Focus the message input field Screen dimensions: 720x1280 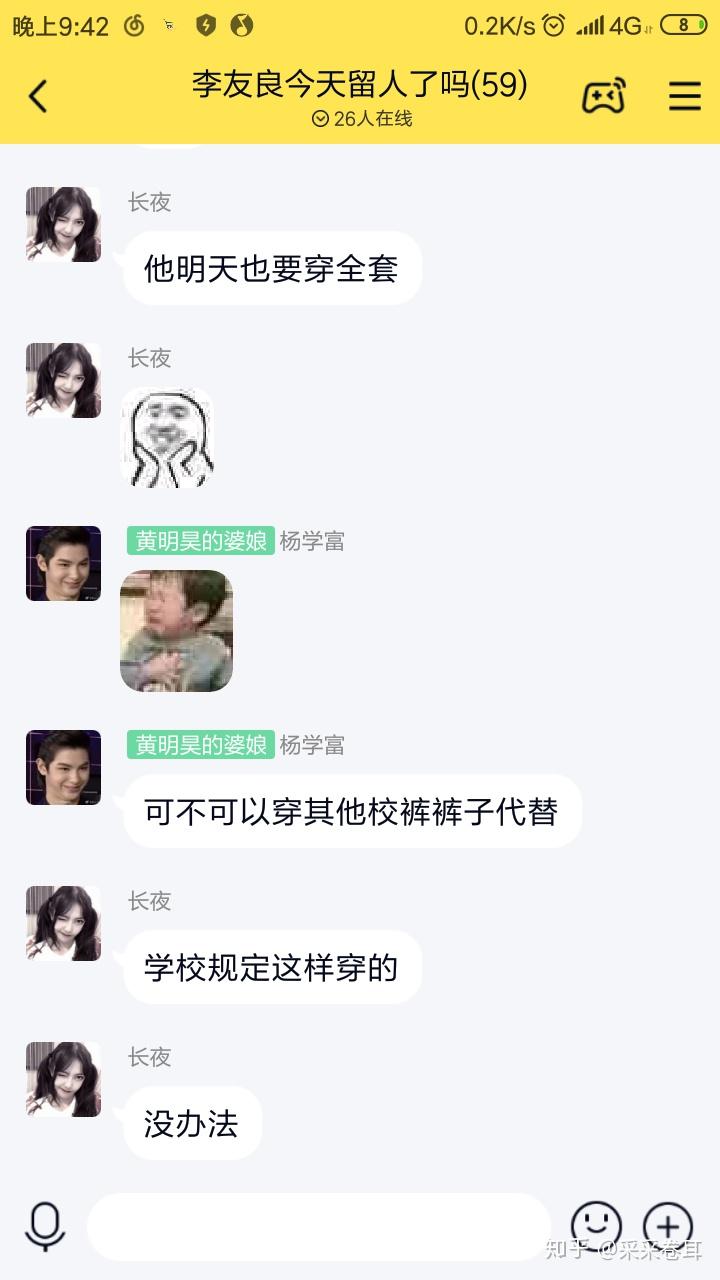[x=318, y=1226]
